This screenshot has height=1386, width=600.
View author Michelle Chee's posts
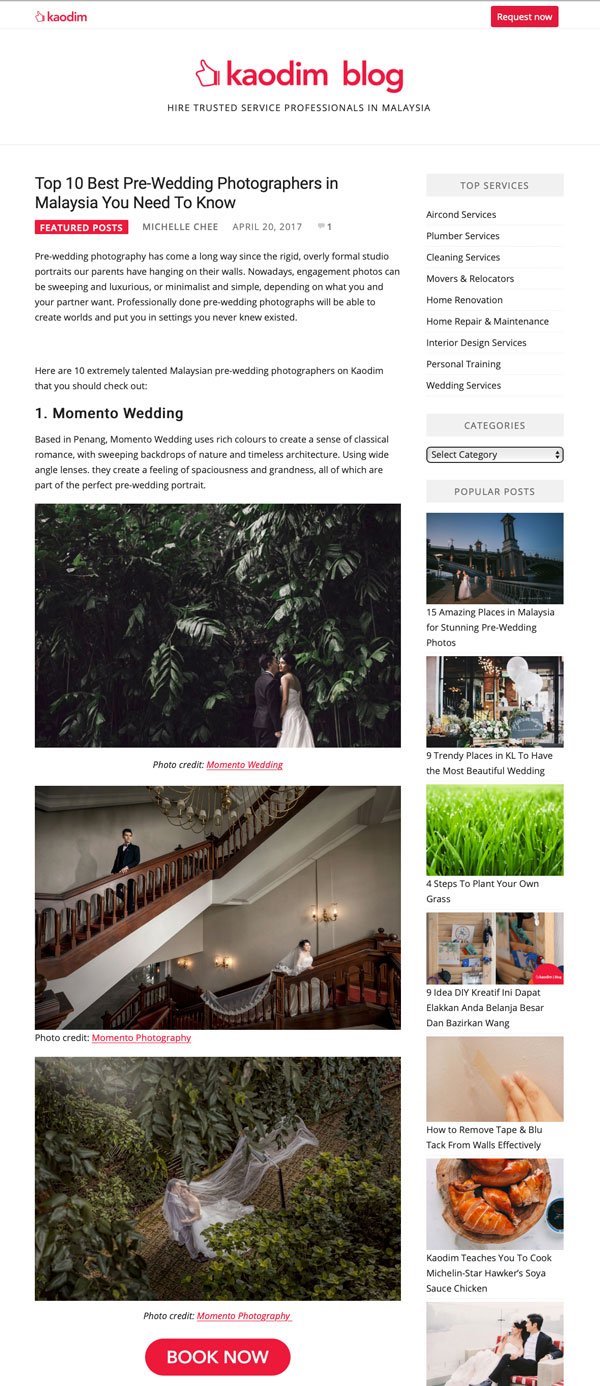pyautogui.click(x=180, y=227)
